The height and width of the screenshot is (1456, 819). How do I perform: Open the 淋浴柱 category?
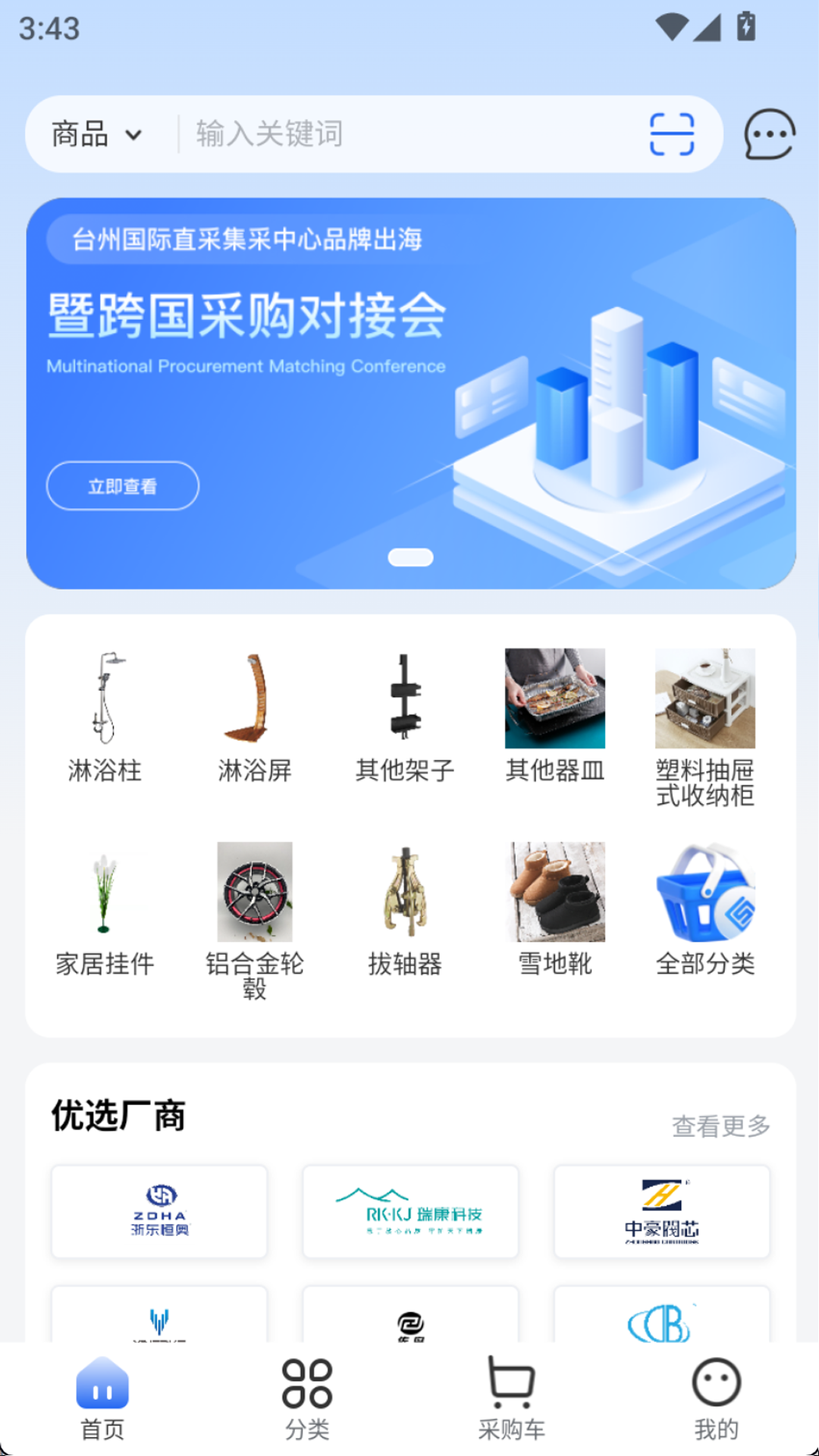pos(105,717)
